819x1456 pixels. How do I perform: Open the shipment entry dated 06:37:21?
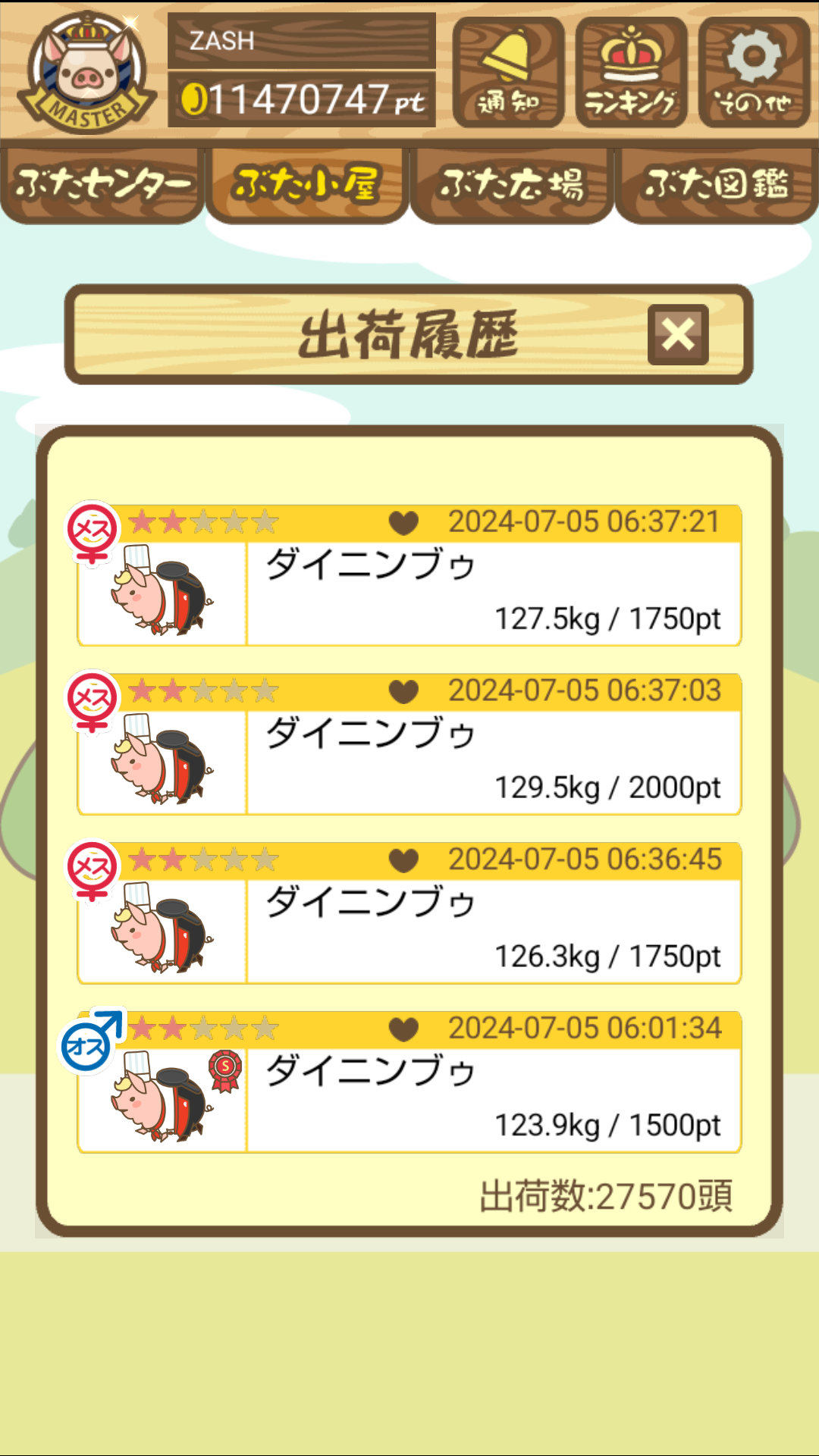coord(409,576)
